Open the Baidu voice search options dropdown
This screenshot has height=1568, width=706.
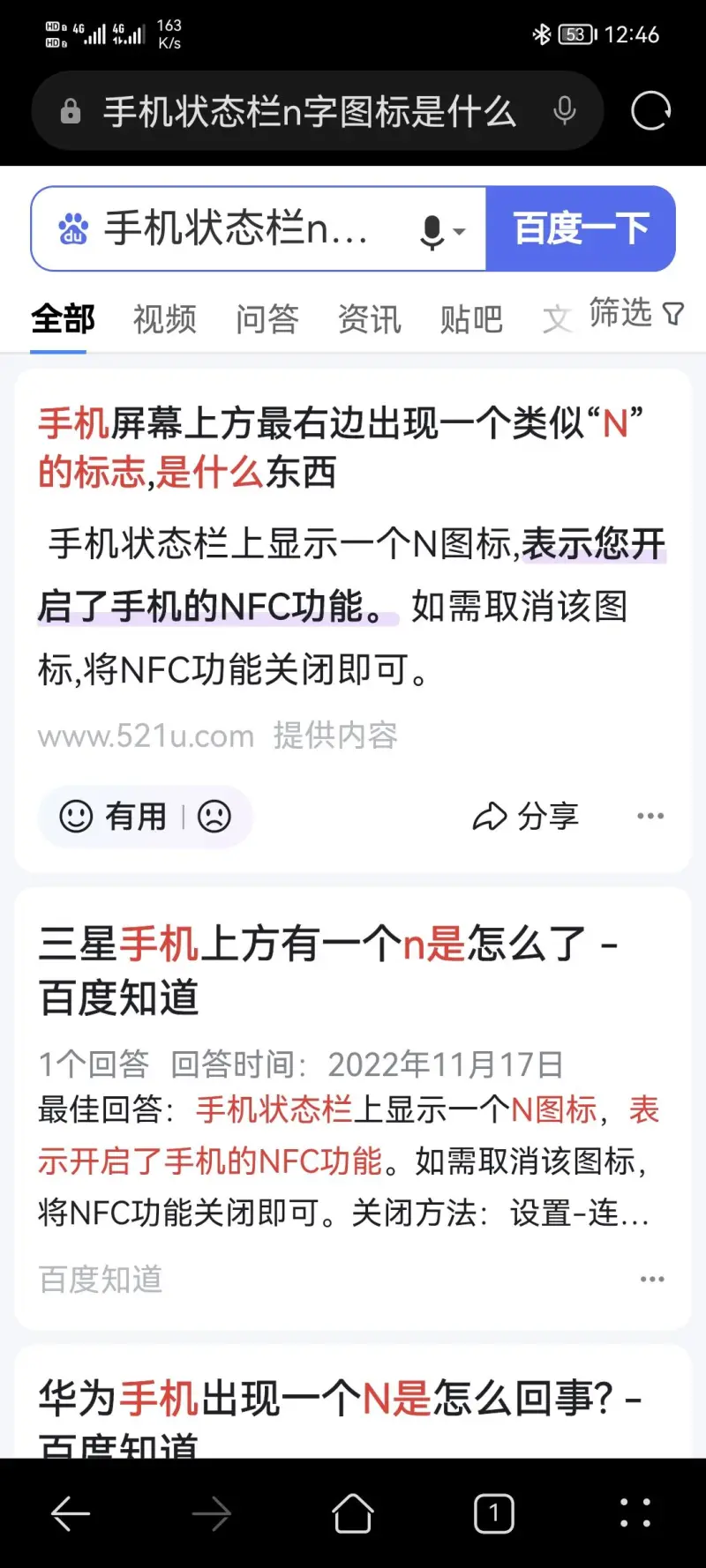tap(443, 231)
